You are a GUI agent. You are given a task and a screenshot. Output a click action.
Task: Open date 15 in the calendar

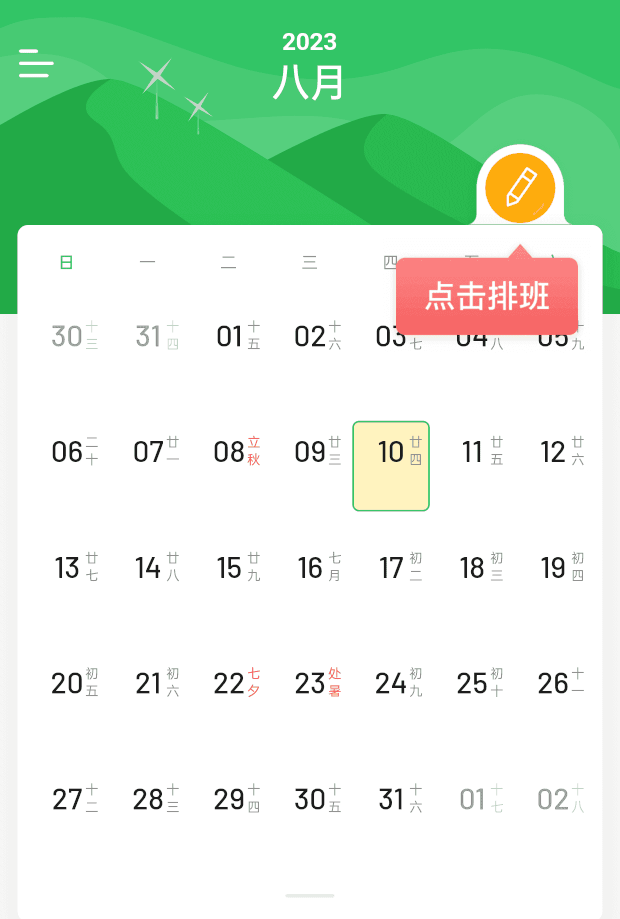[x=236, y=568]
